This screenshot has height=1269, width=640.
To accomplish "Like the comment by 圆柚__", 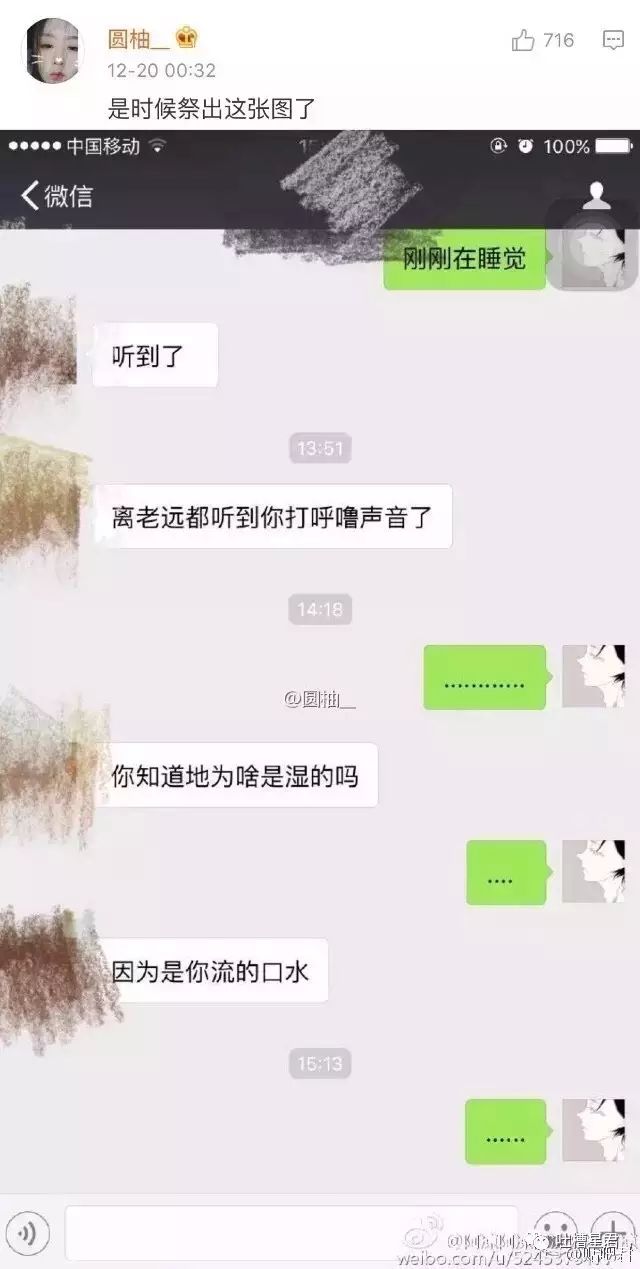I will click(x=524, y=40).
